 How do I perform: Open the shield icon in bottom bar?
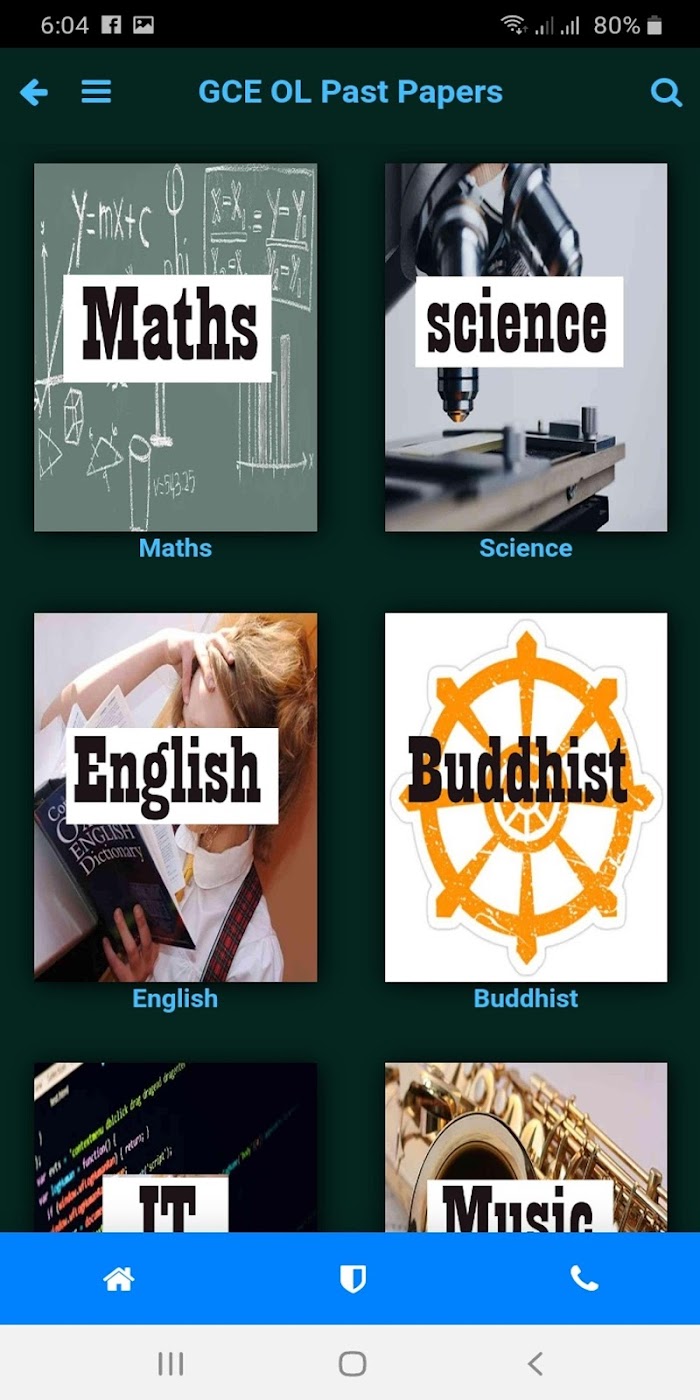click(x=353, y=1279)
